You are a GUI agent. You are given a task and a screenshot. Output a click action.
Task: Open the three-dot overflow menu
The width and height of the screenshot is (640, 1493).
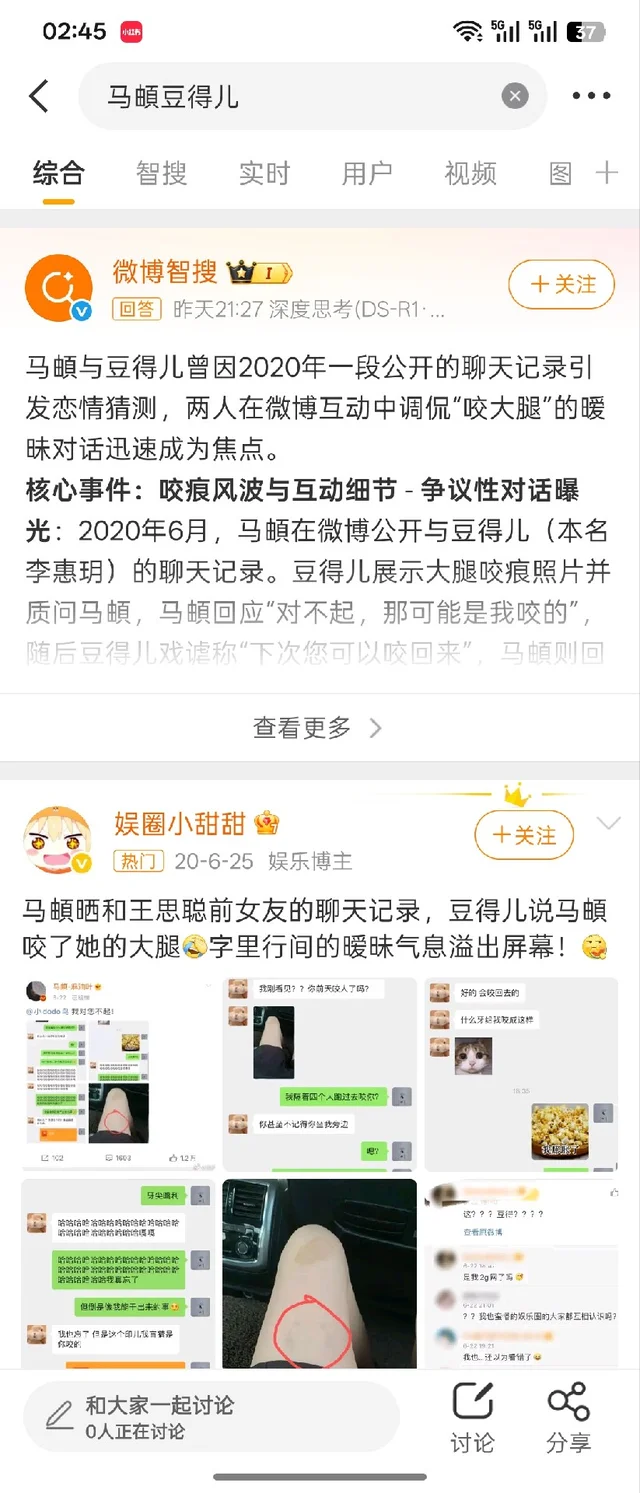click(590, 97)
